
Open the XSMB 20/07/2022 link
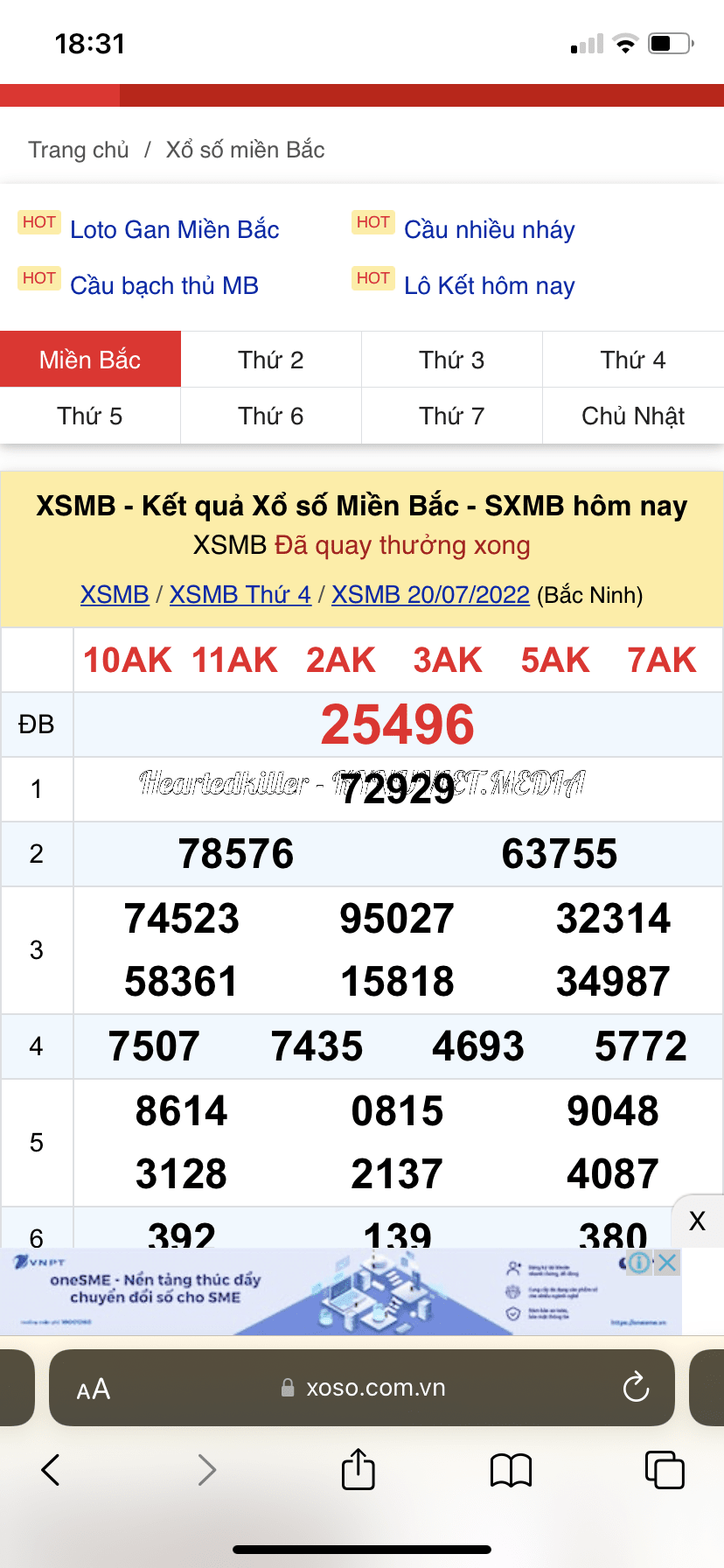click(430, 595)
